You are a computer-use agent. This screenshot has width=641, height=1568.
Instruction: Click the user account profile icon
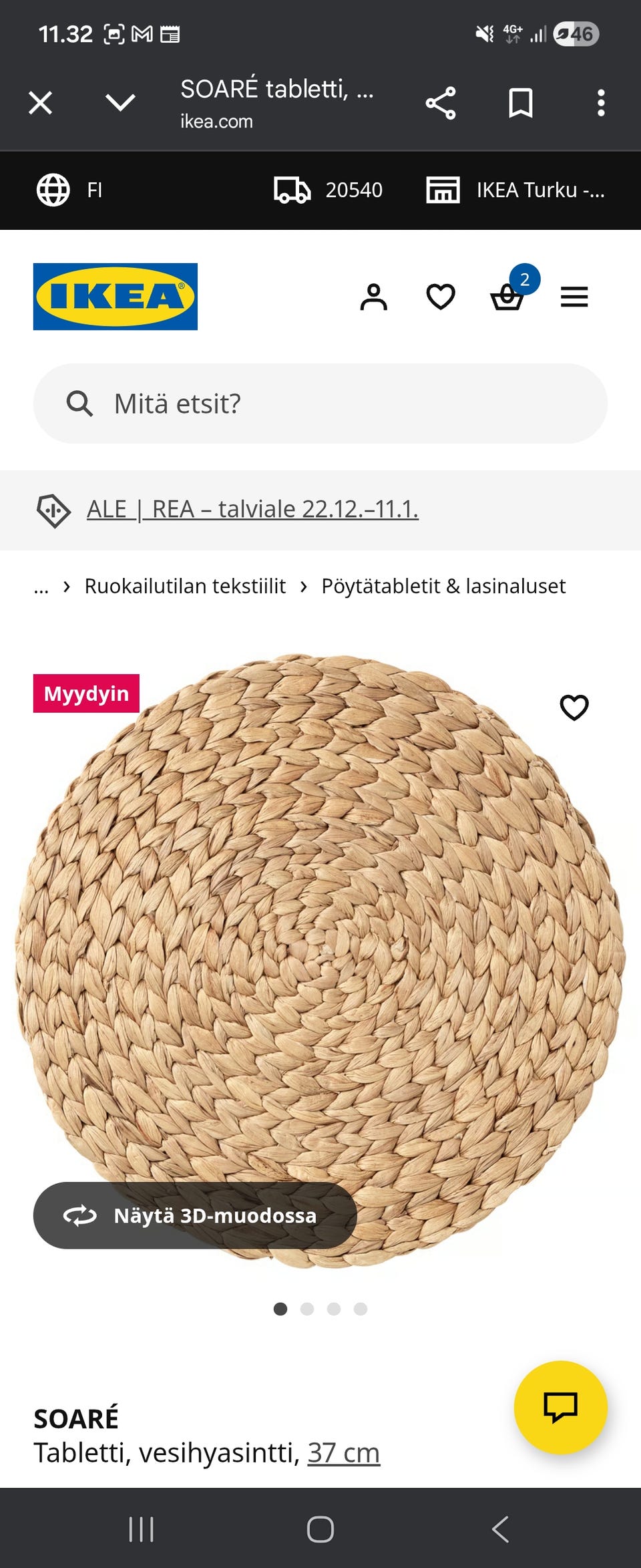click(x=375, y=296)
